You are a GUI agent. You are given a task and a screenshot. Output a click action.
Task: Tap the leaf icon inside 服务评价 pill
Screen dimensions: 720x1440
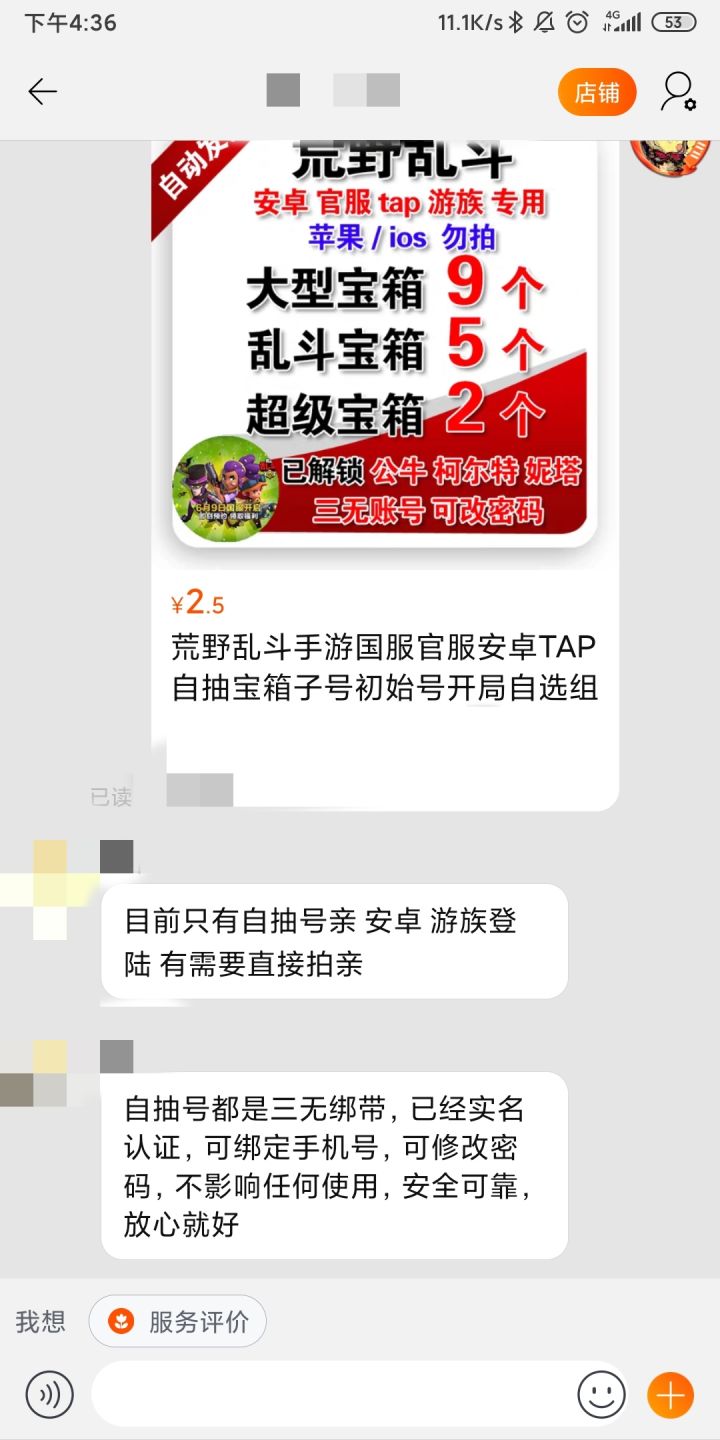click(122, 1320)
